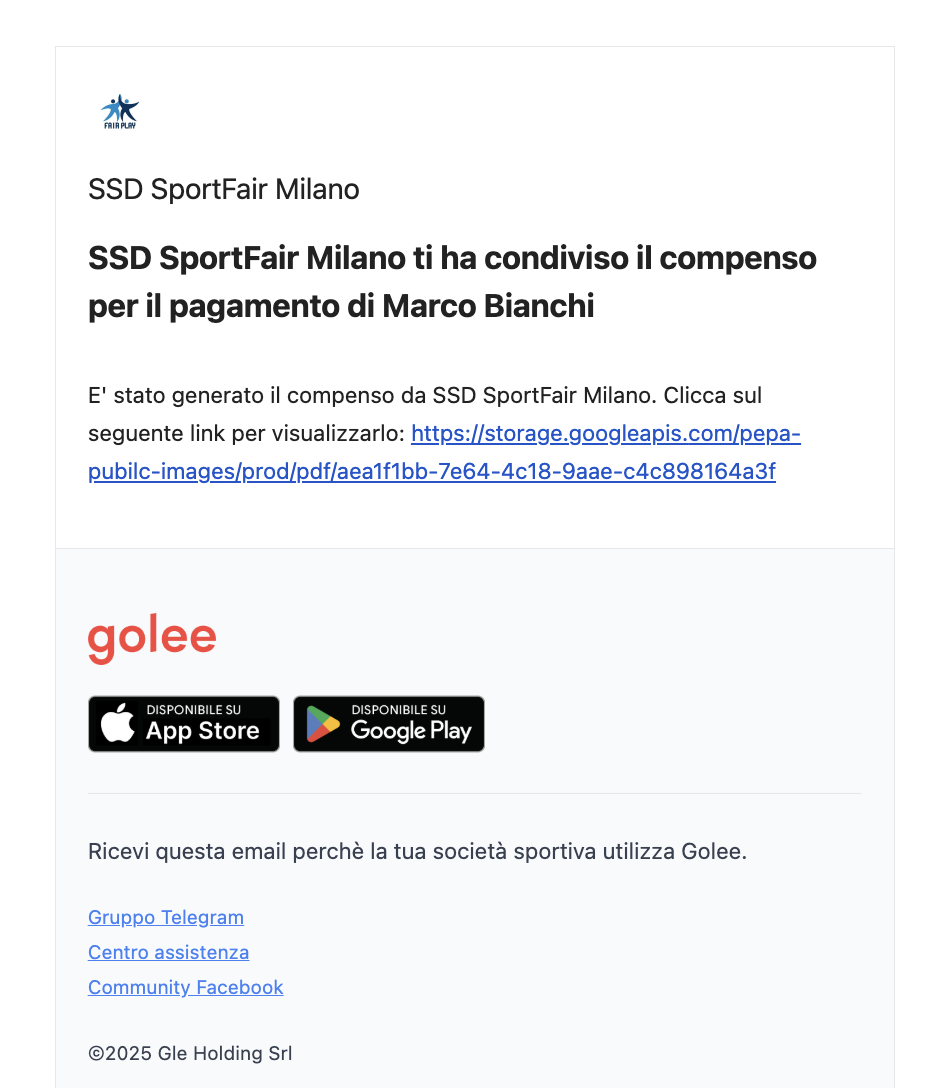The image size is (936, 1088).
Task: Tap the Google Play download badge
Action: click(389, 724)
